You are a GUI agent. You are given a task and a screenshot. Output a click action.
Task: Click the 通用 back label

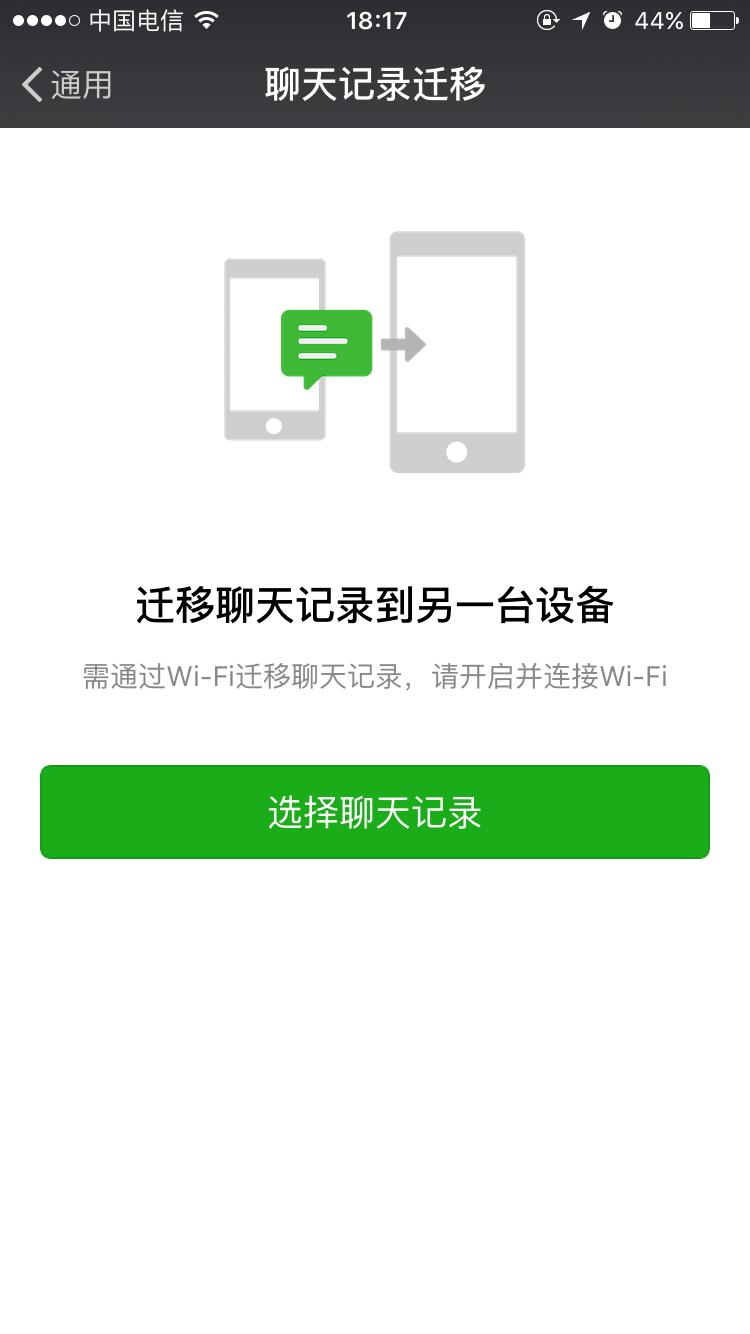click(x=78, y=85)
